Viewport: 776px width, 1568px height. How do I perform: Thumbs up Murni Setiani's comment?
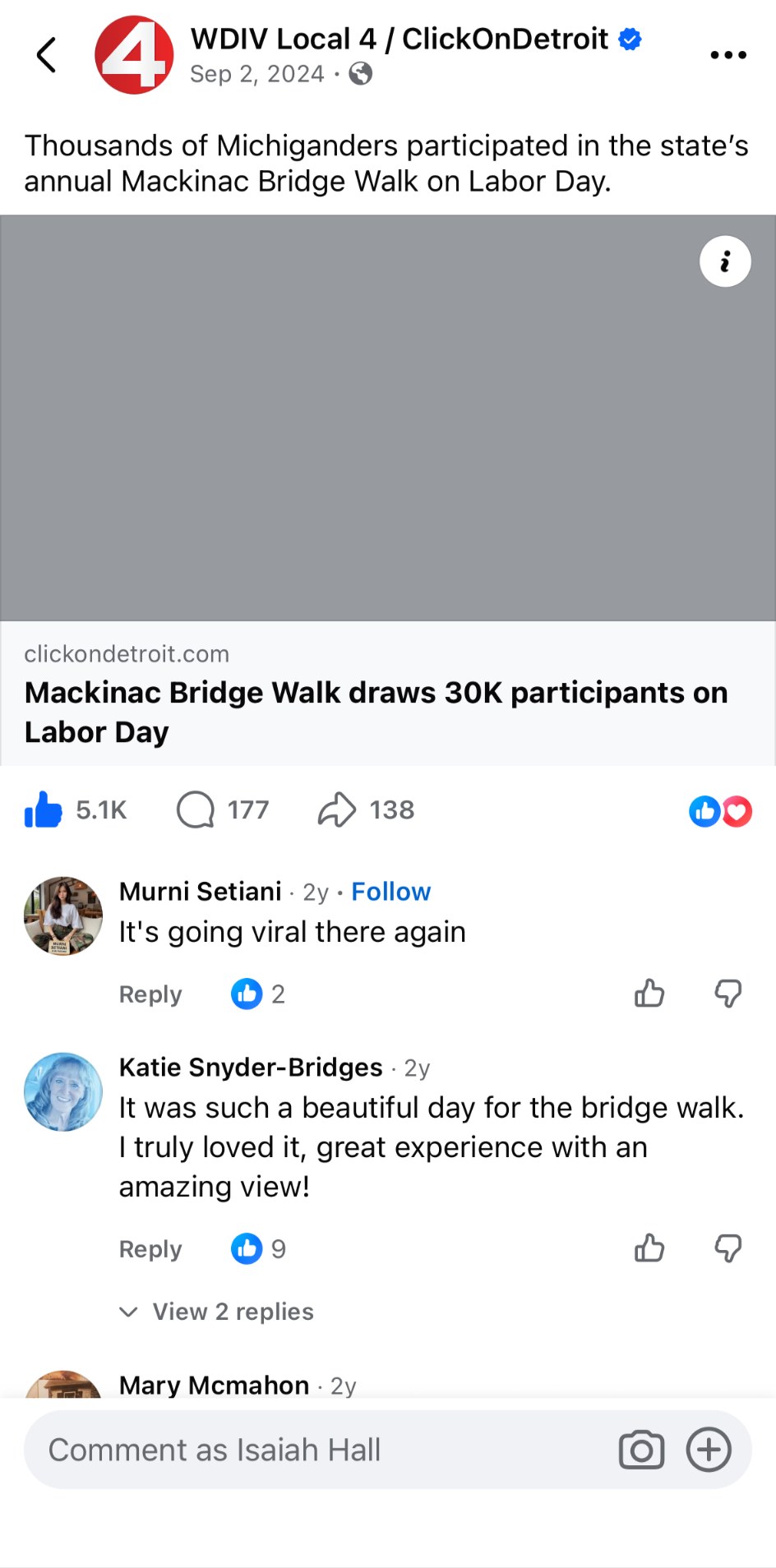point(649,994)
